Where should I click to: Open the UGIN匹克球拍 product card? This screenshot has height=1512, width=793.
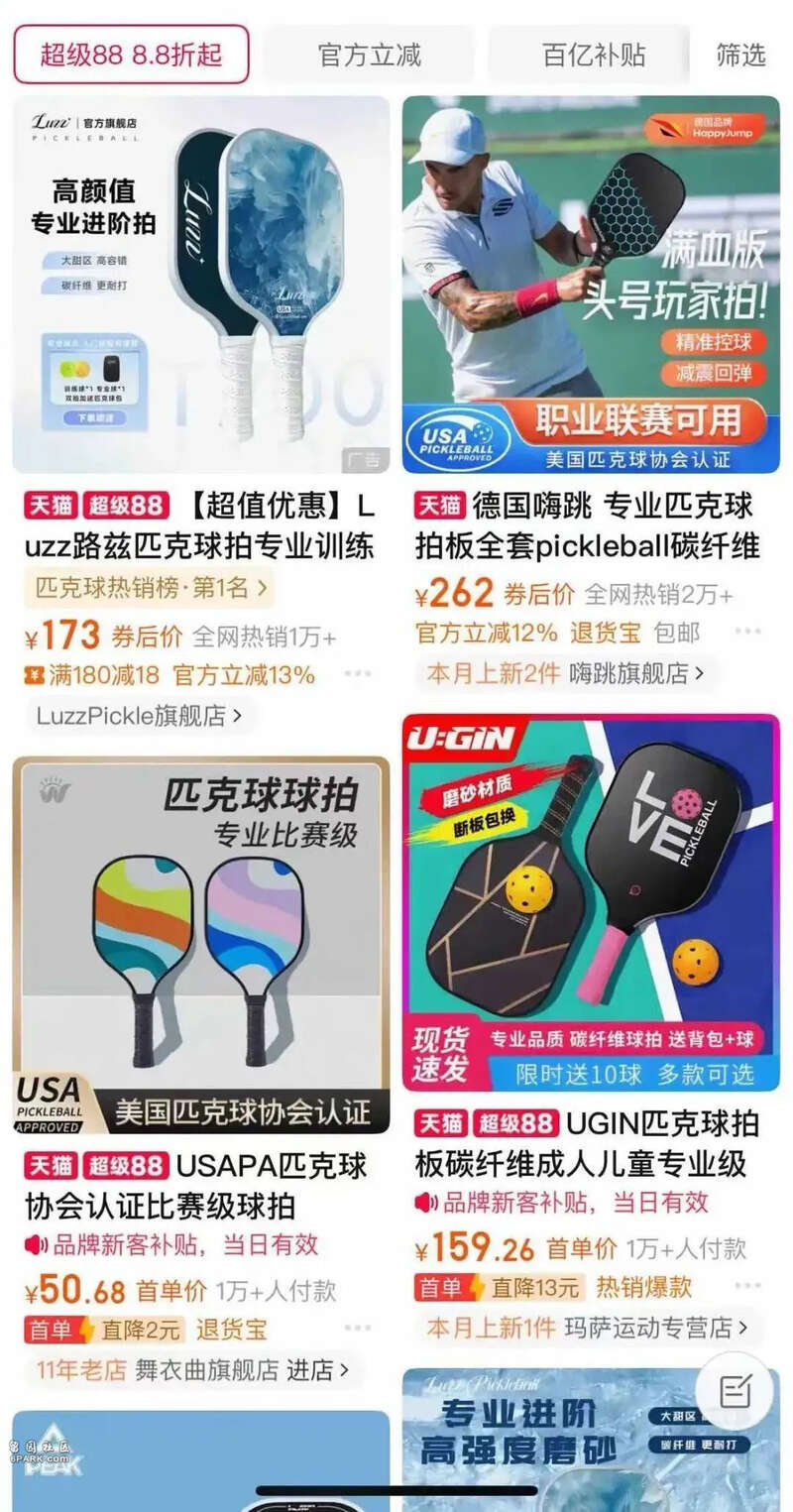[x=591, y=902]
